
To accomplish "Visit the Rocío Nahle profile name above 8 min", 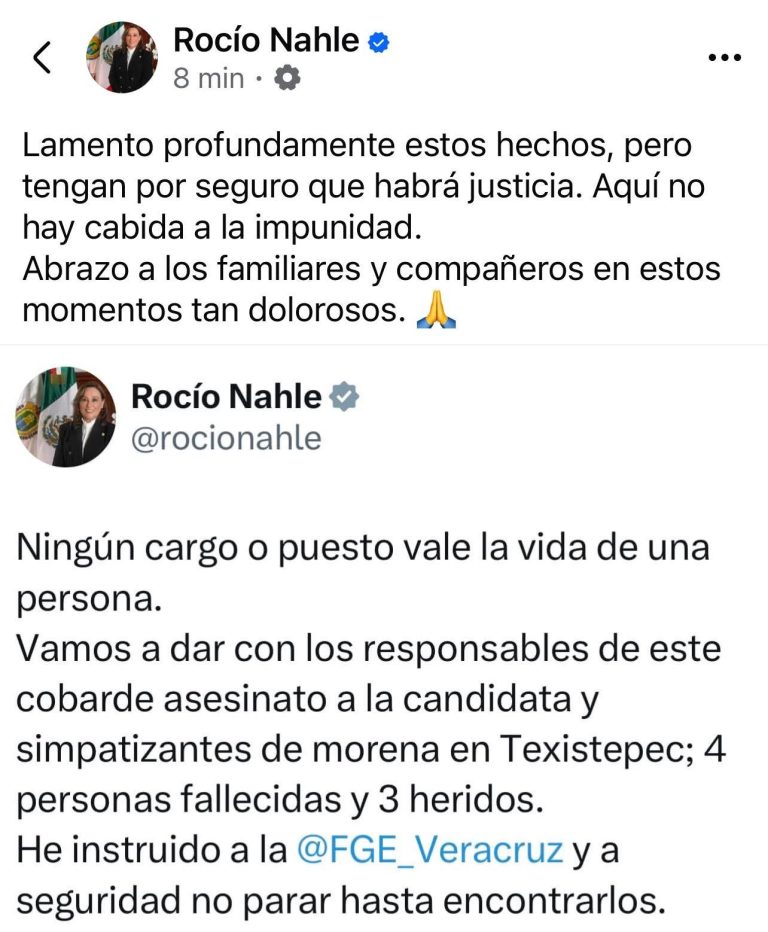I will pos(266,40).
